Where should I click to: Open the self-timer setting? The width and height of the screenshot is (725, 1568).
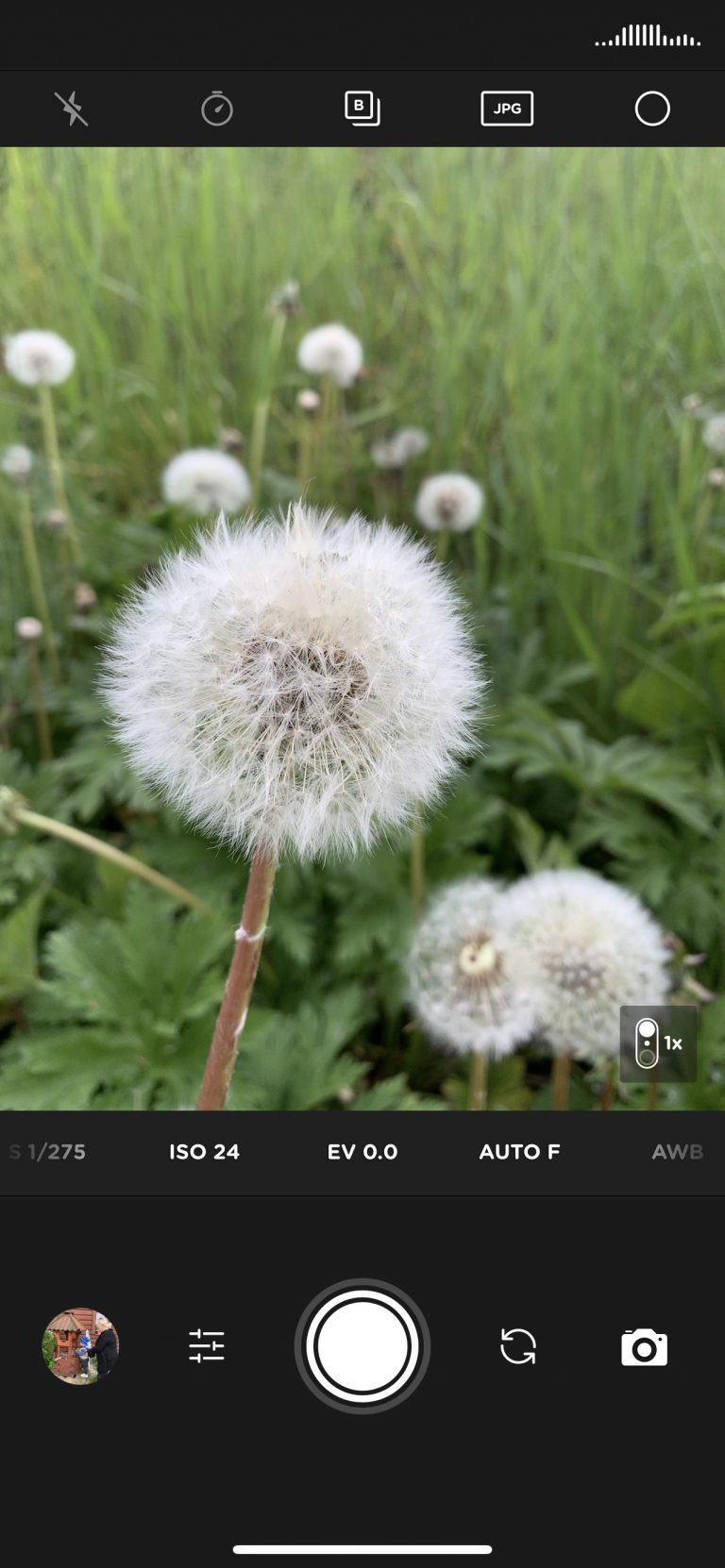click(x=217, y=108)
